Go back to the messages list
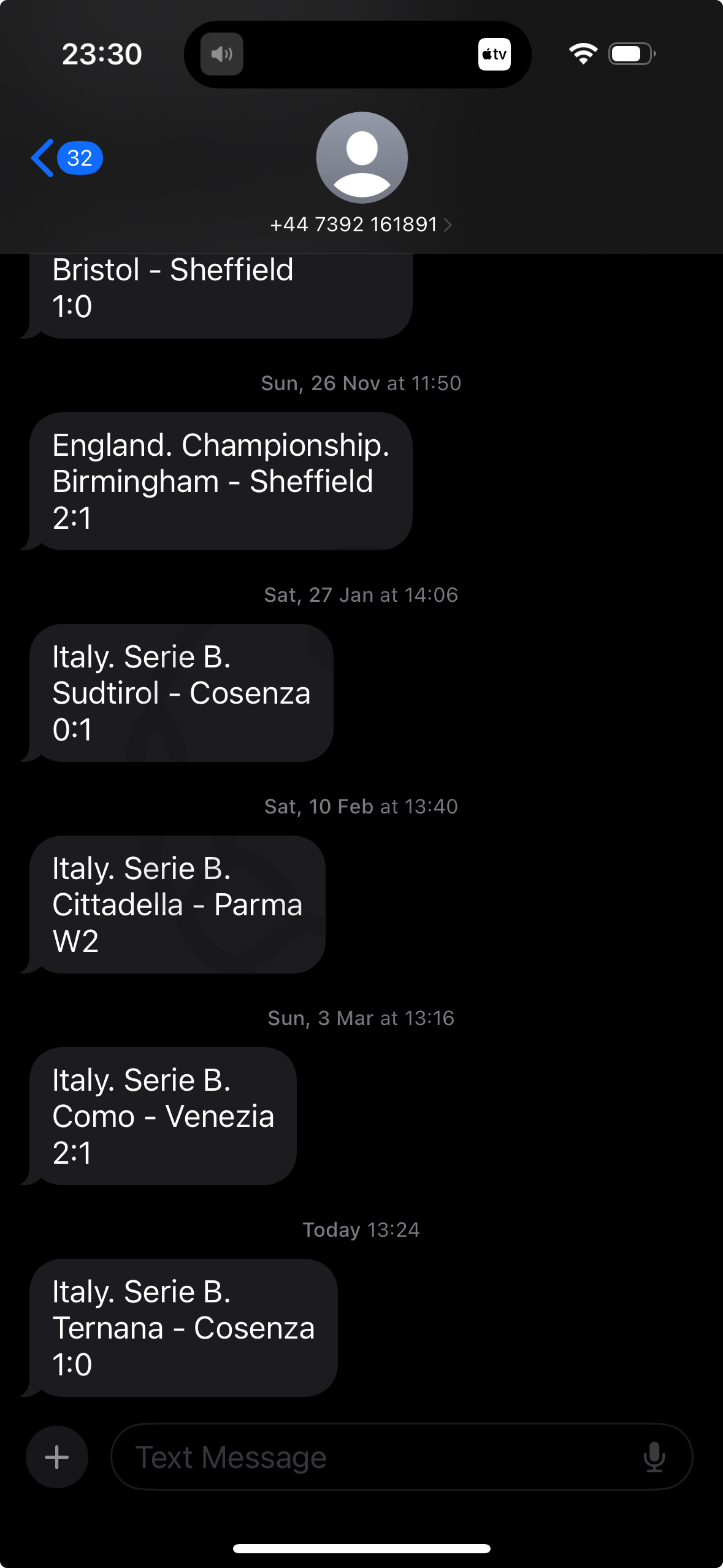Screen dimensions: 723x1568 click(x=66, y=158)
